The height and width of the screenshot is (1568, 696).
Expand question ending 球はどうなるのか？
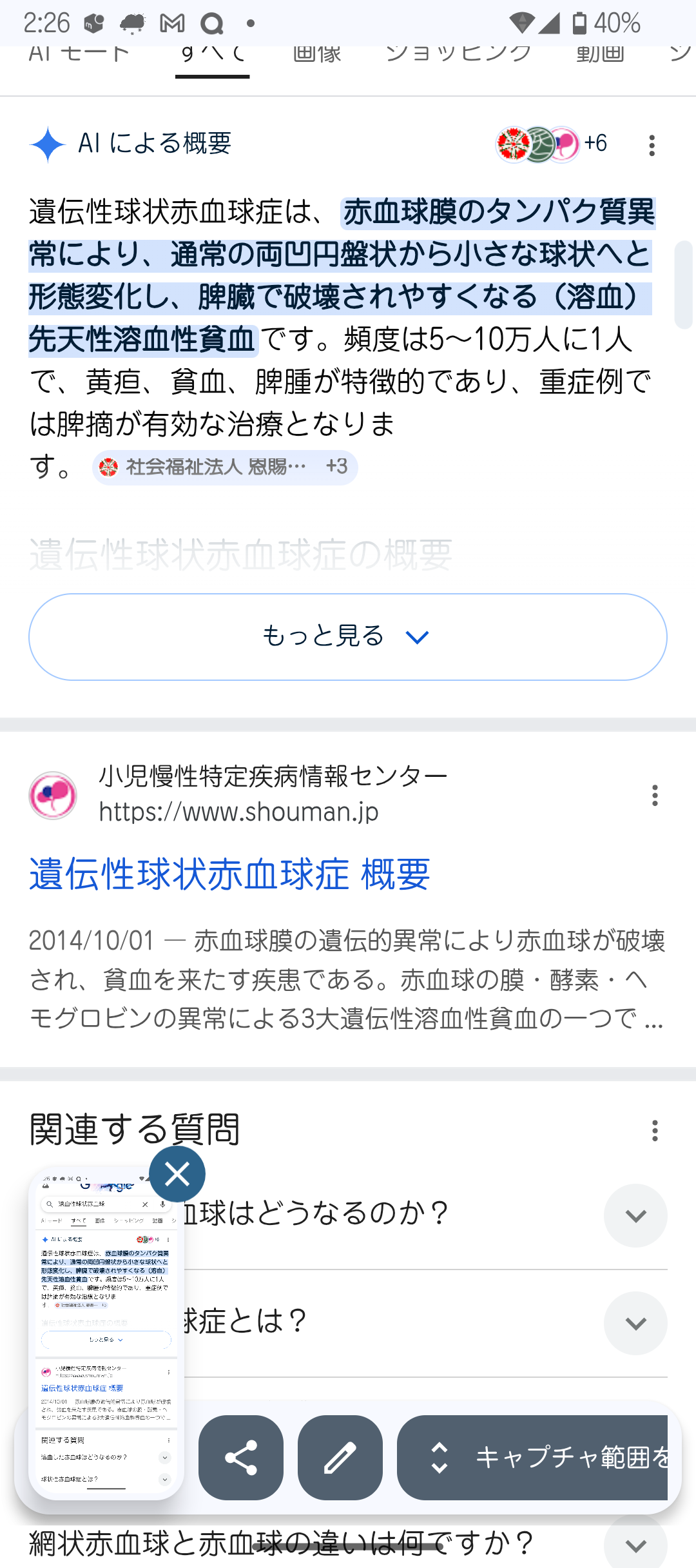click(635, 1216)
